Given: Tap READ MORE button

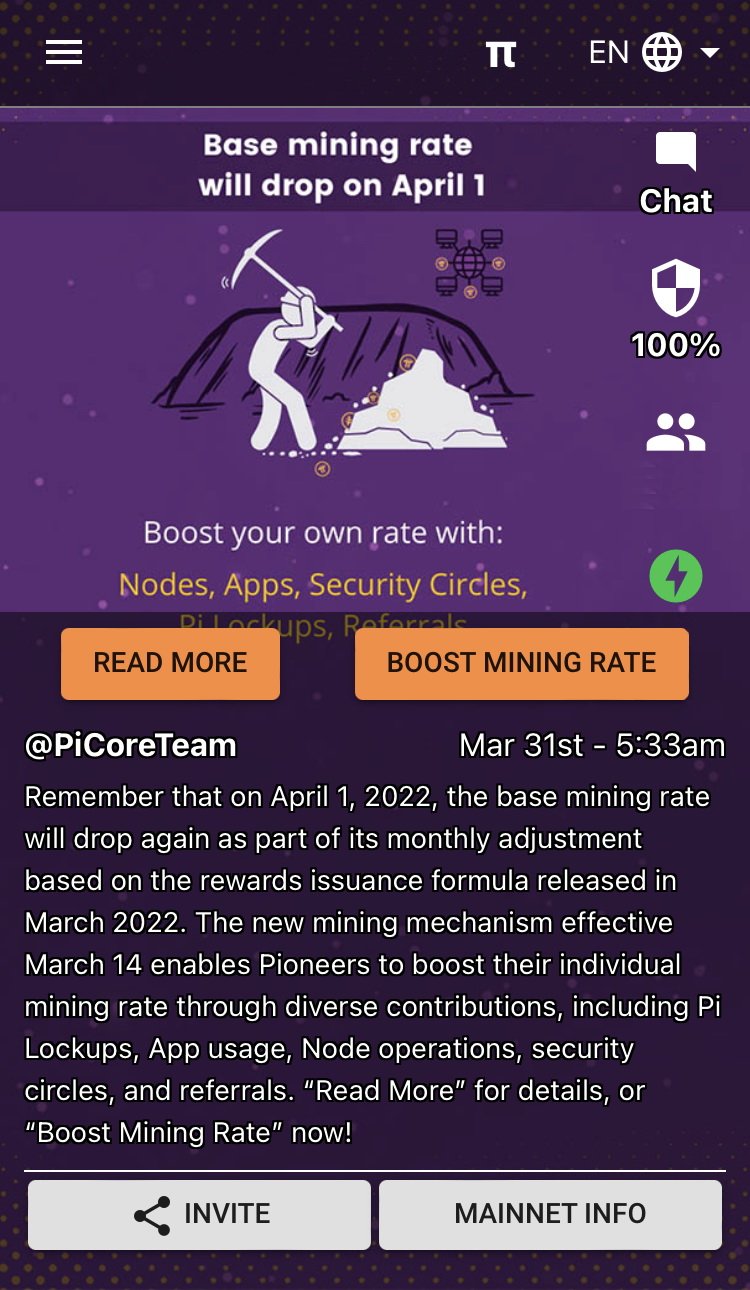Looking at the screenshot, I should (x=170, y=663).
